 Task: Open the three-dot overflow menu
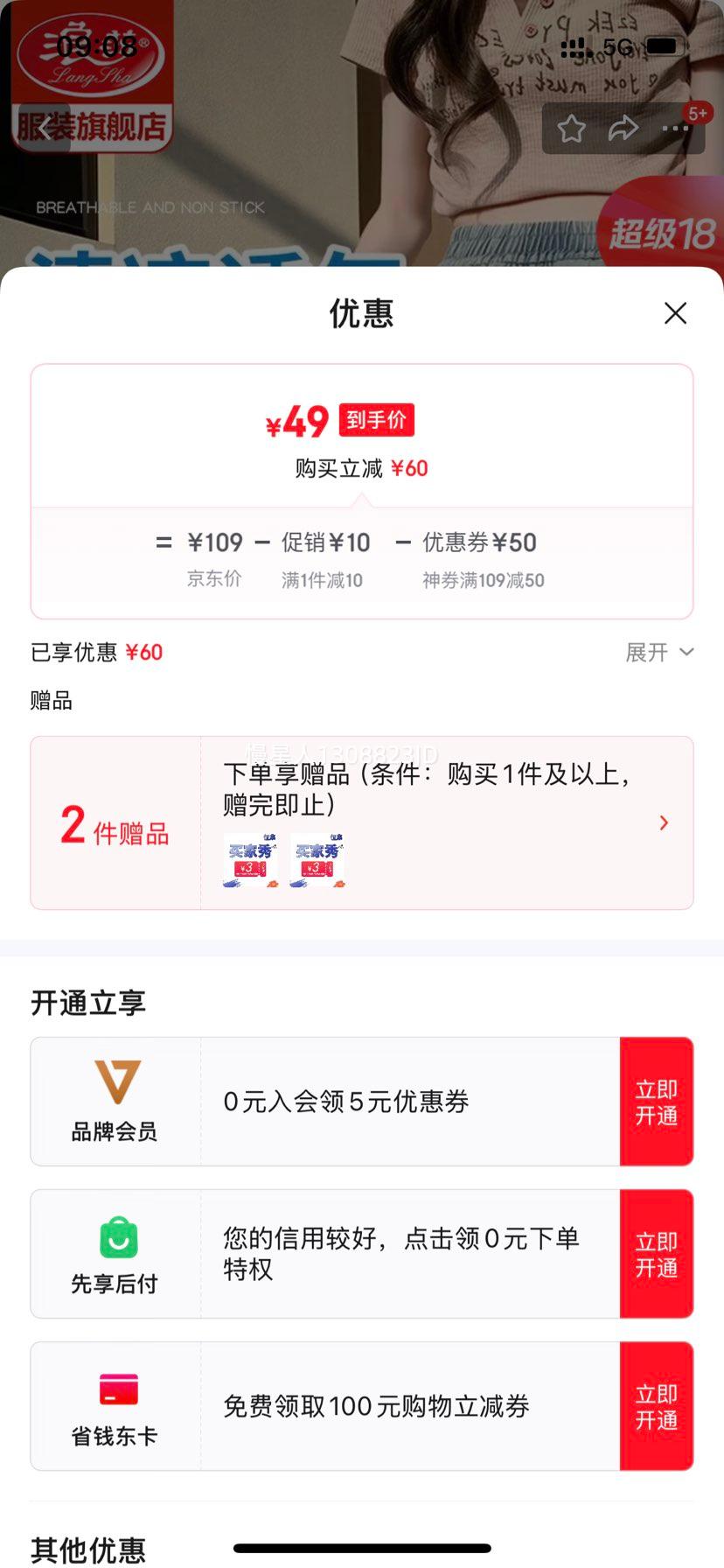tap(676, 129)
